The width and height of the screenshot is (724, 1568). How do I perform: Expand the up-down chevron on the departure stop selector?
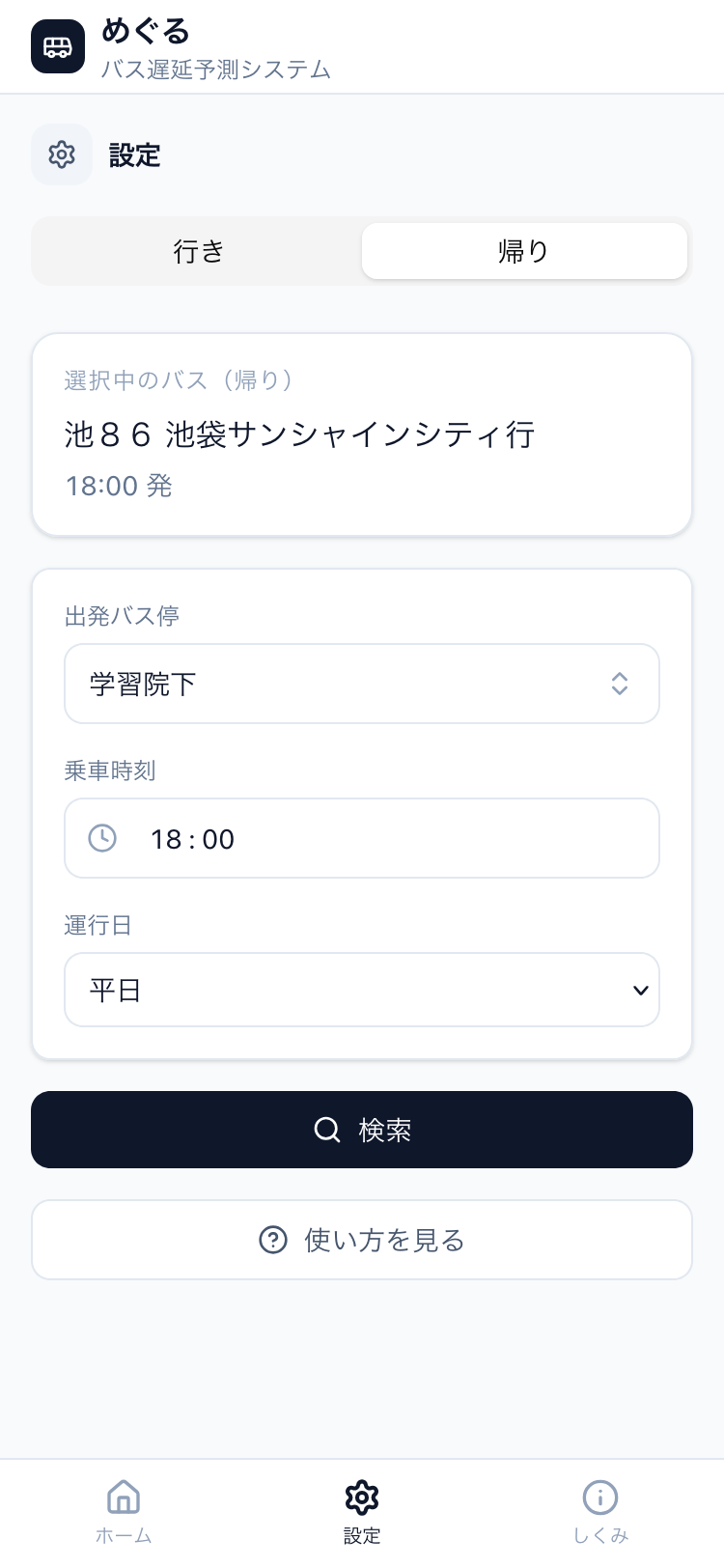[620, 684]
